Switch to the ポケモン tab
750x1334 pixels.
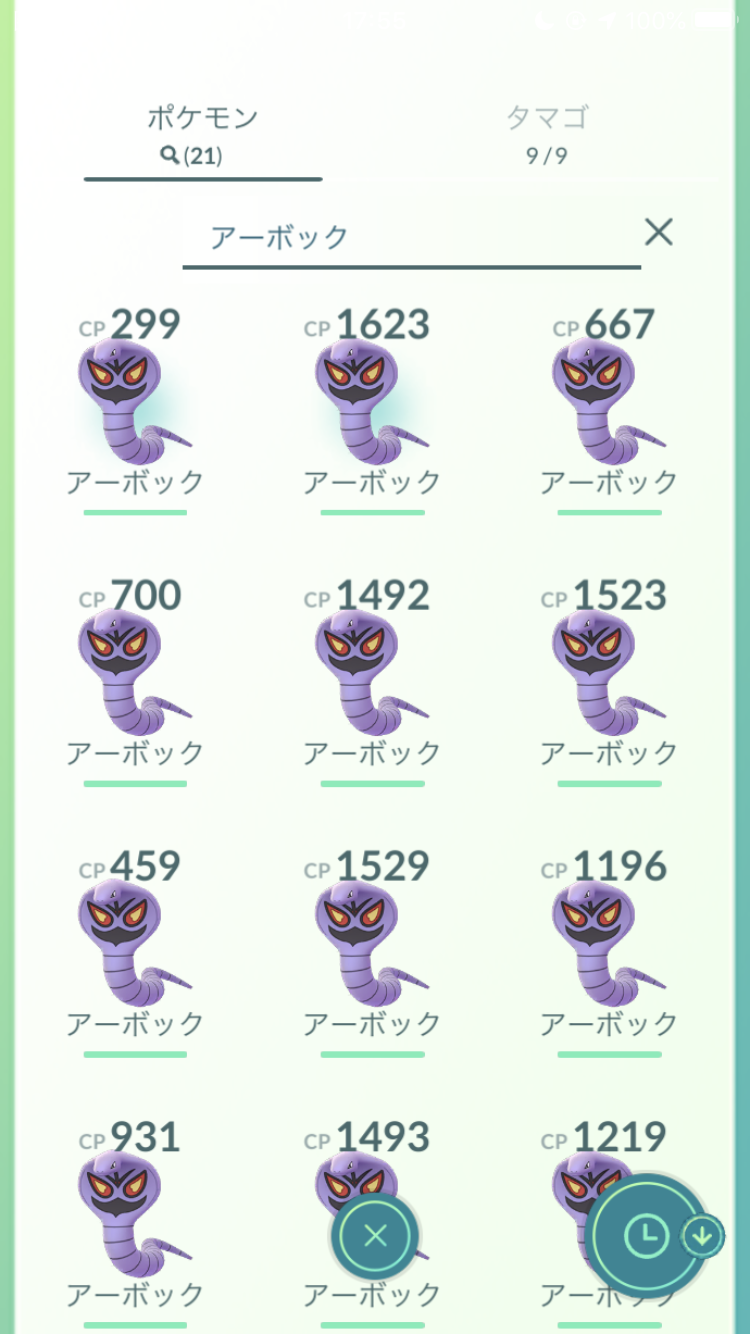coord(203,133)
